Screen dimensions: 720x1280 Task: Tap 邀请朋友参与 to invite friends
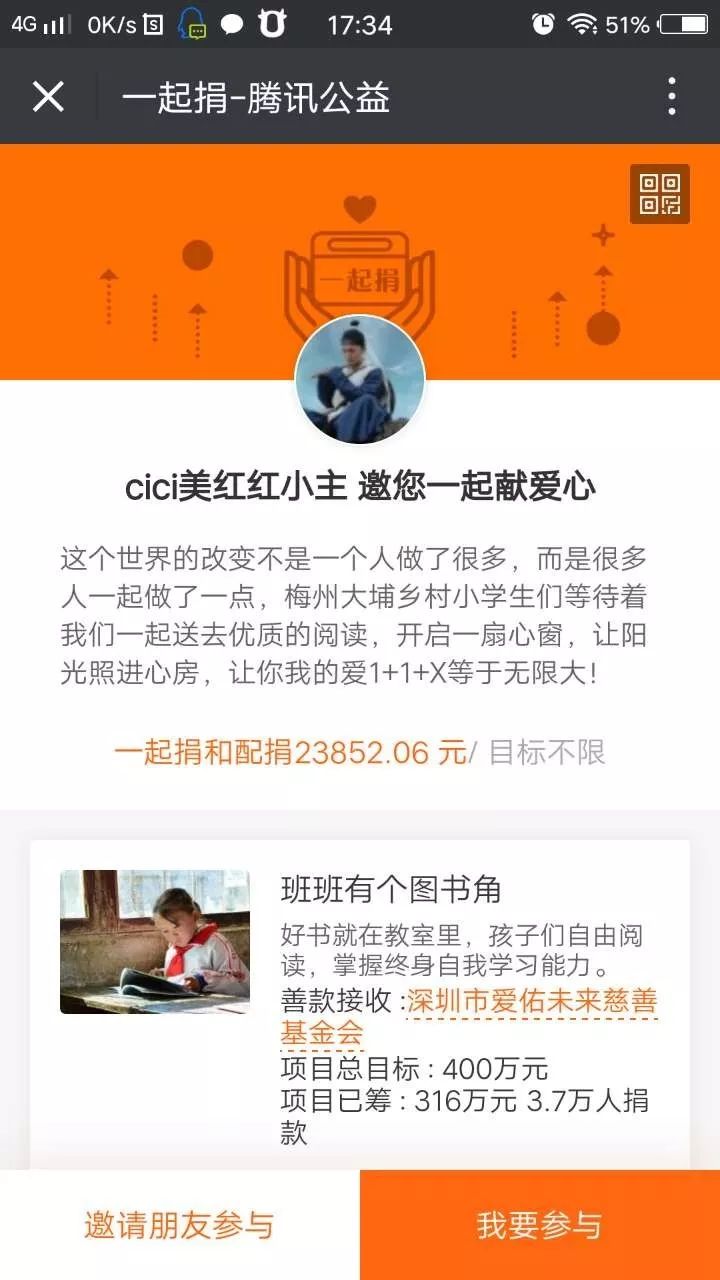(x=179, y=1225)
